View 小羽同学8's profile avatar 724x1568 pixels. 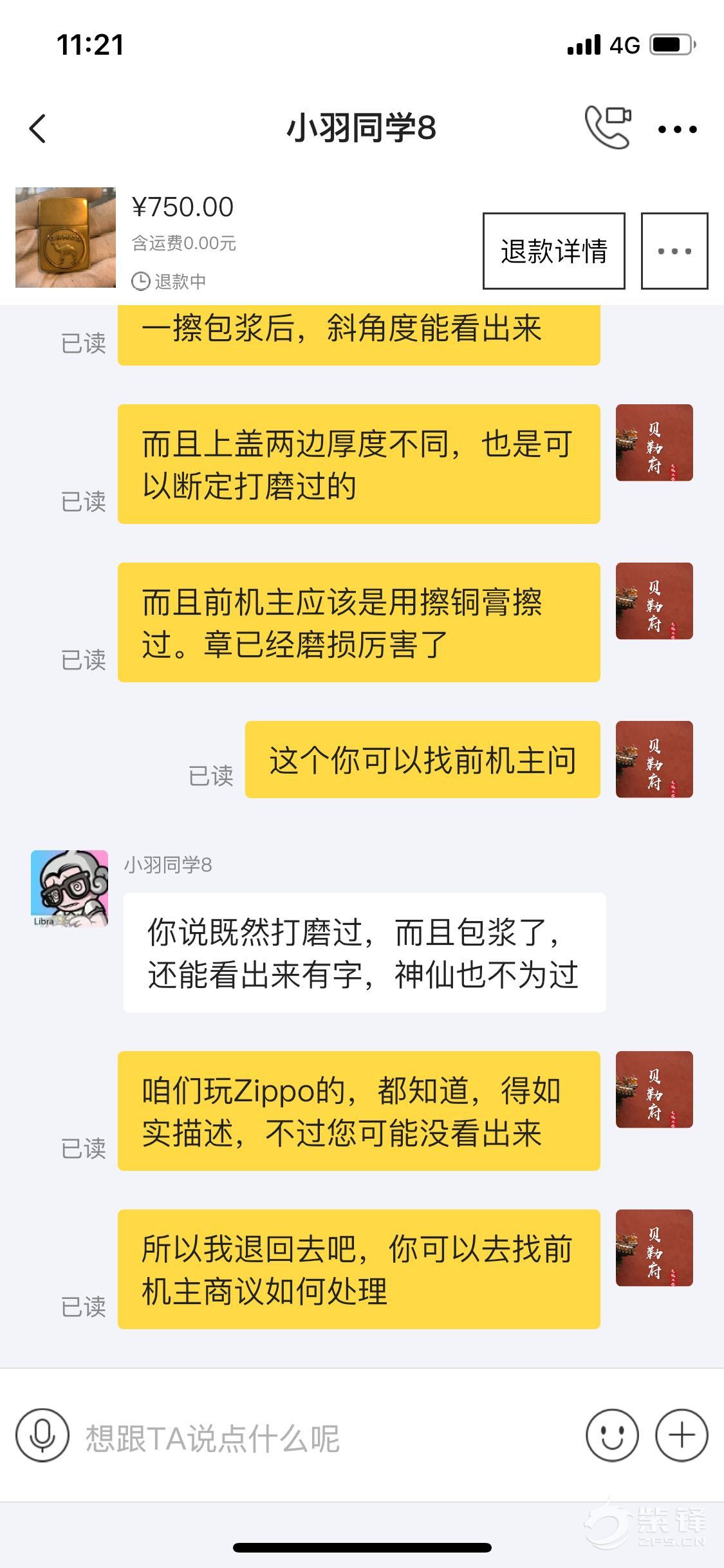click(x=70, y=888)
